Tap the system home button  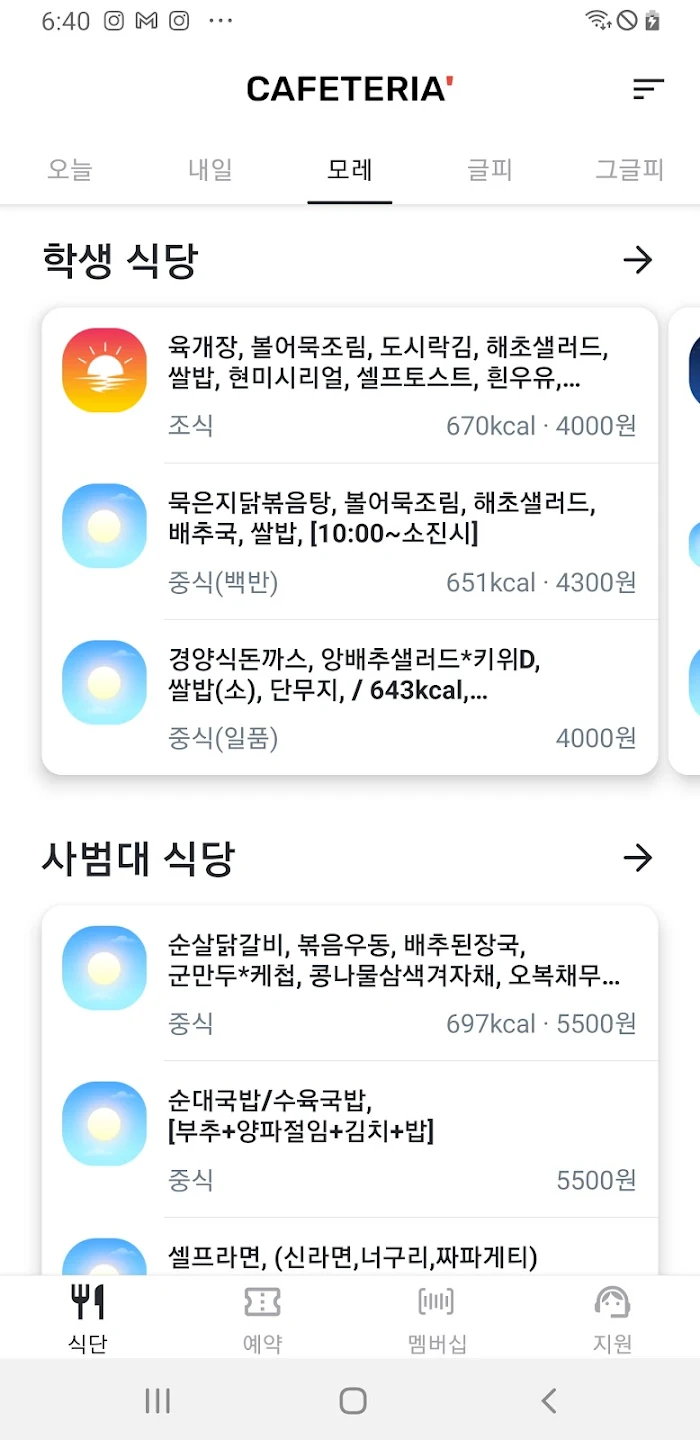point(352,1401)
